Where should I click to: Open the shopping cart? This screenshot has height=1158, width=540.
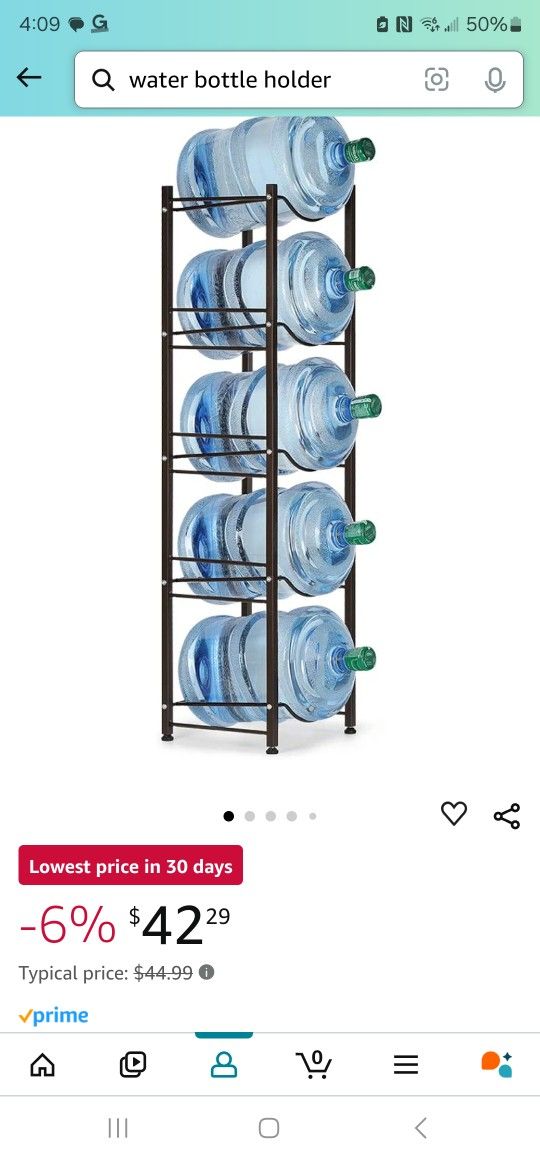pyautogui.click(x=315, y=1064)
